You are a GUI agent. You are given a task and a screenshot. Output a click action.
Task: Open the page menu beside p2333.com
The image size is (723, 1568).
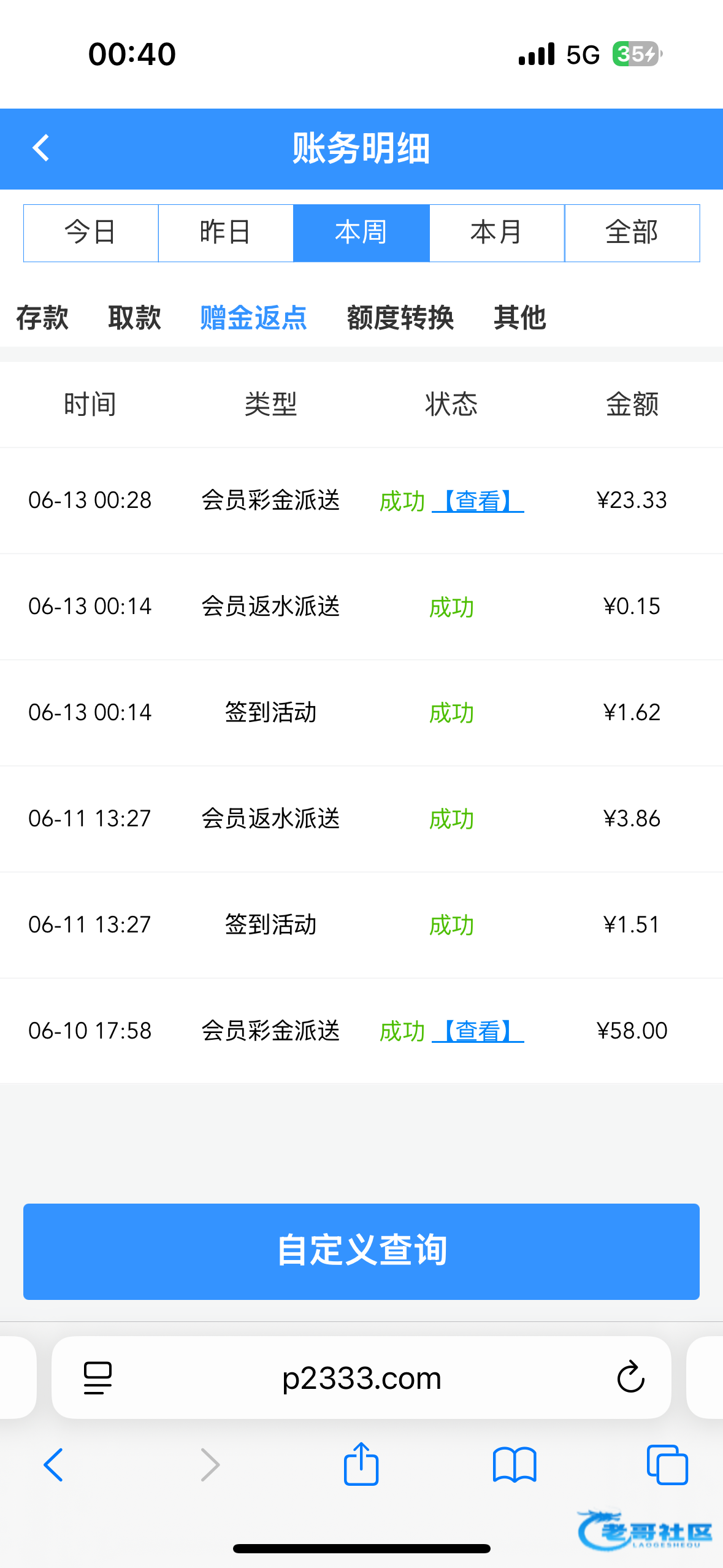click(x=98, y=1378)
